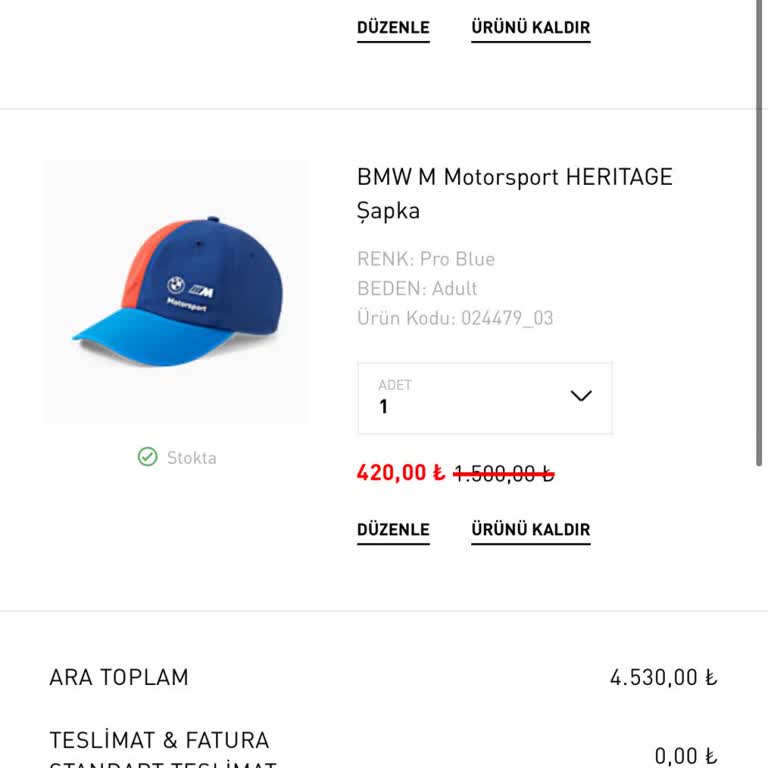Remove BMW M Motorsport HERITAGE Şapka from cart
This screenshot has width=768, height=768.
click(x=530, y=530)
